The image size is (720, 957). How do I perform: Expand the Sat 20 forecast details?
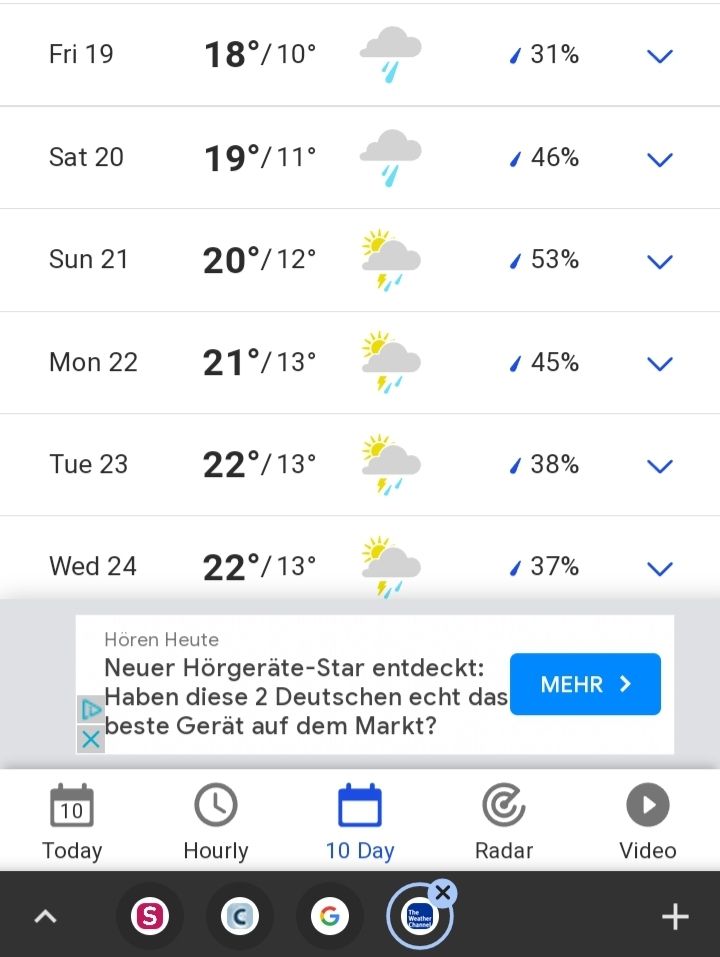[660, 159]
